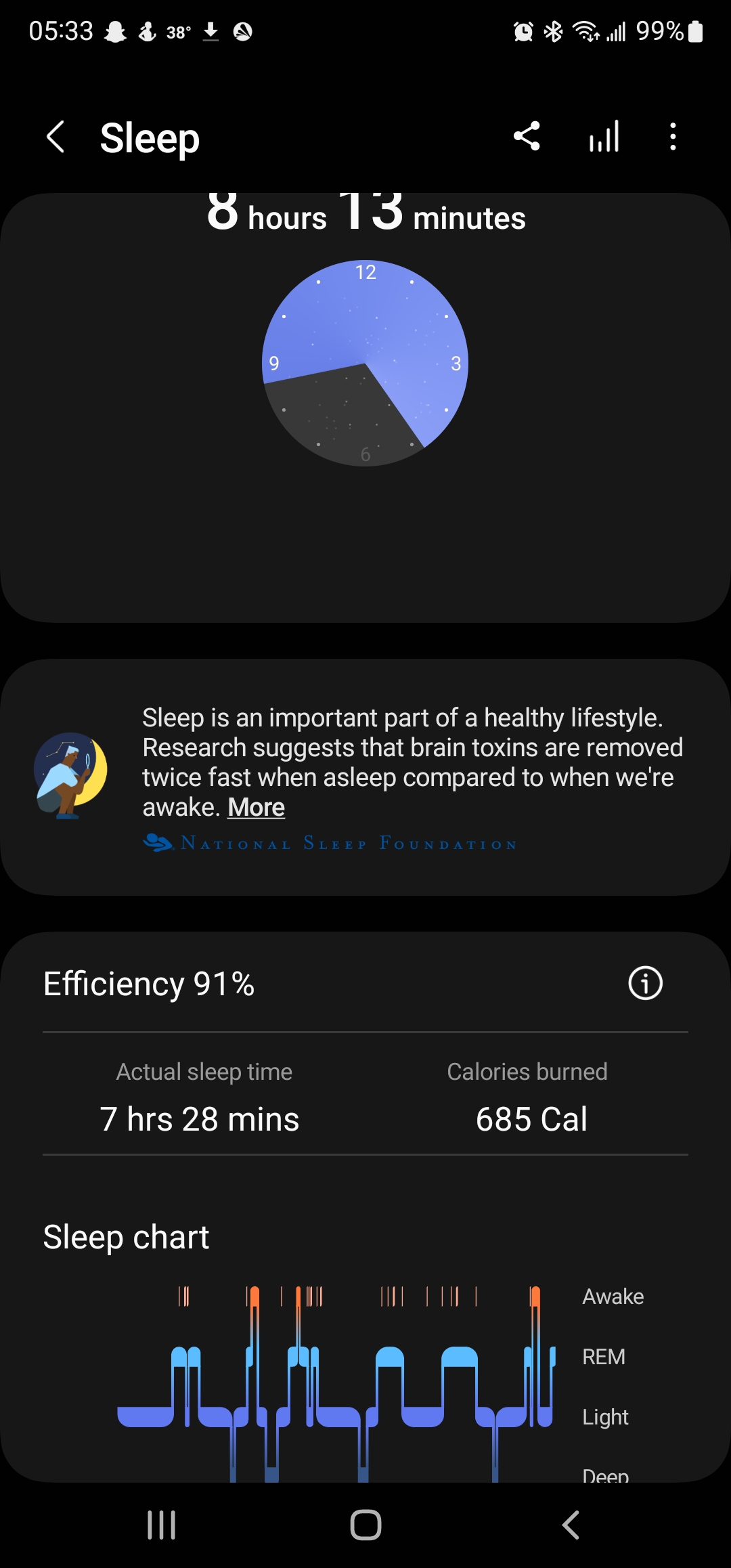Viewport: 731px width, 1568px height.
Task: Open the More link about sleep
Action: pyautogui.click(x=256, y=807)
